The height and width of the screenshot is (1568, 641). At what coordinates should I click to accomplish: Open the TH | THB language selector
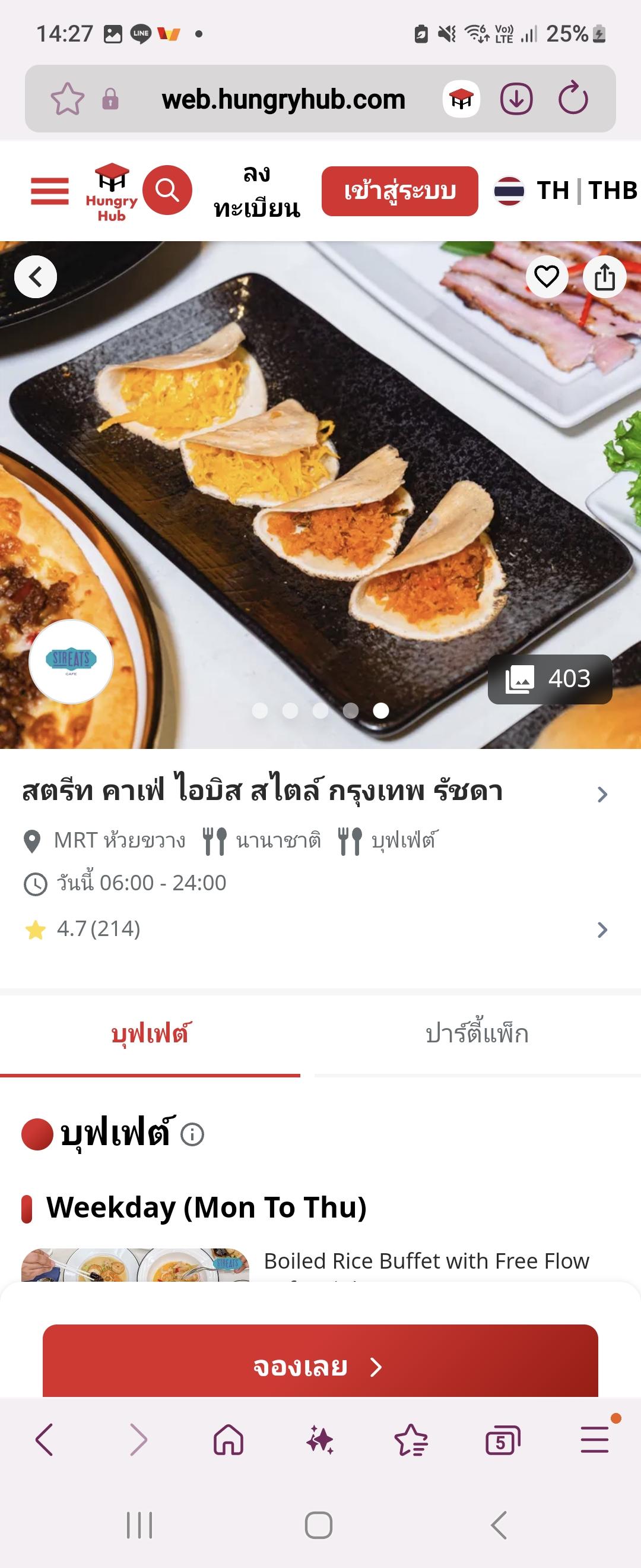[566, 191]
